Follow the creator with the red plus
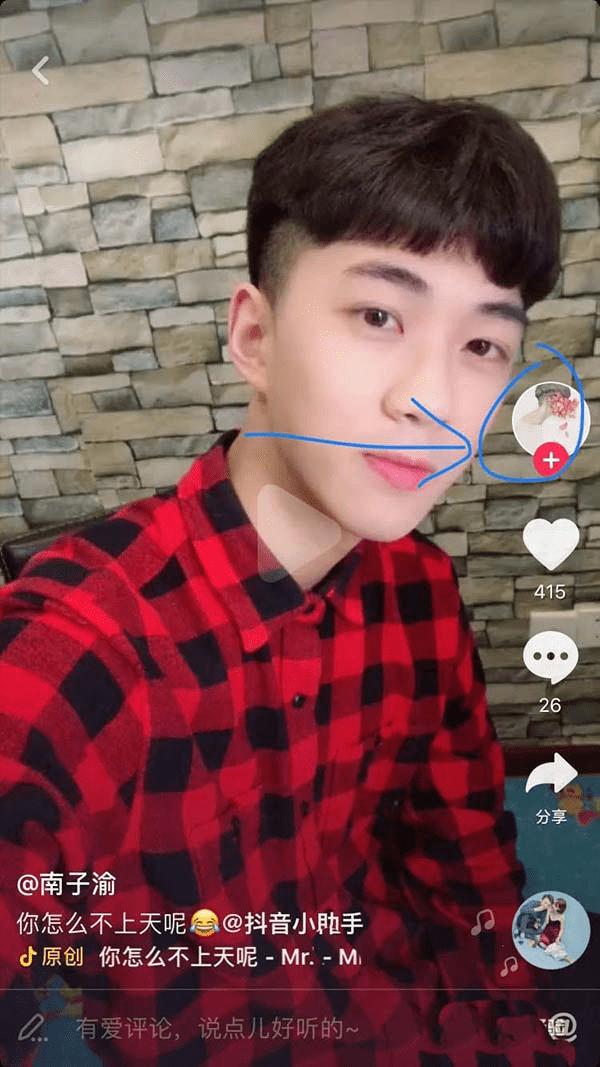Screen dimensions: 600x1067 (x=550, y=462)
